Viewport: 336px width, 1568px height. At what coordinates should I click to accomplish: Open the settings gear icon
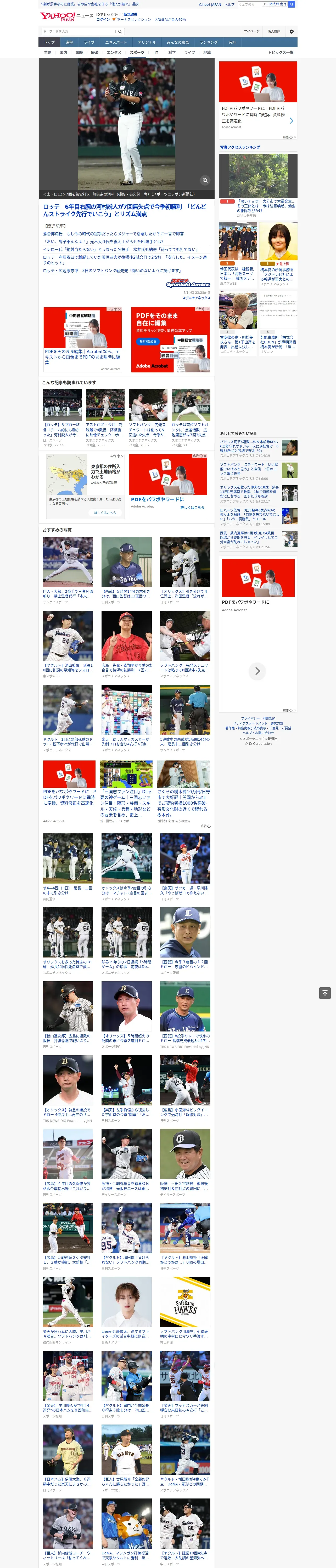(291, 32)
